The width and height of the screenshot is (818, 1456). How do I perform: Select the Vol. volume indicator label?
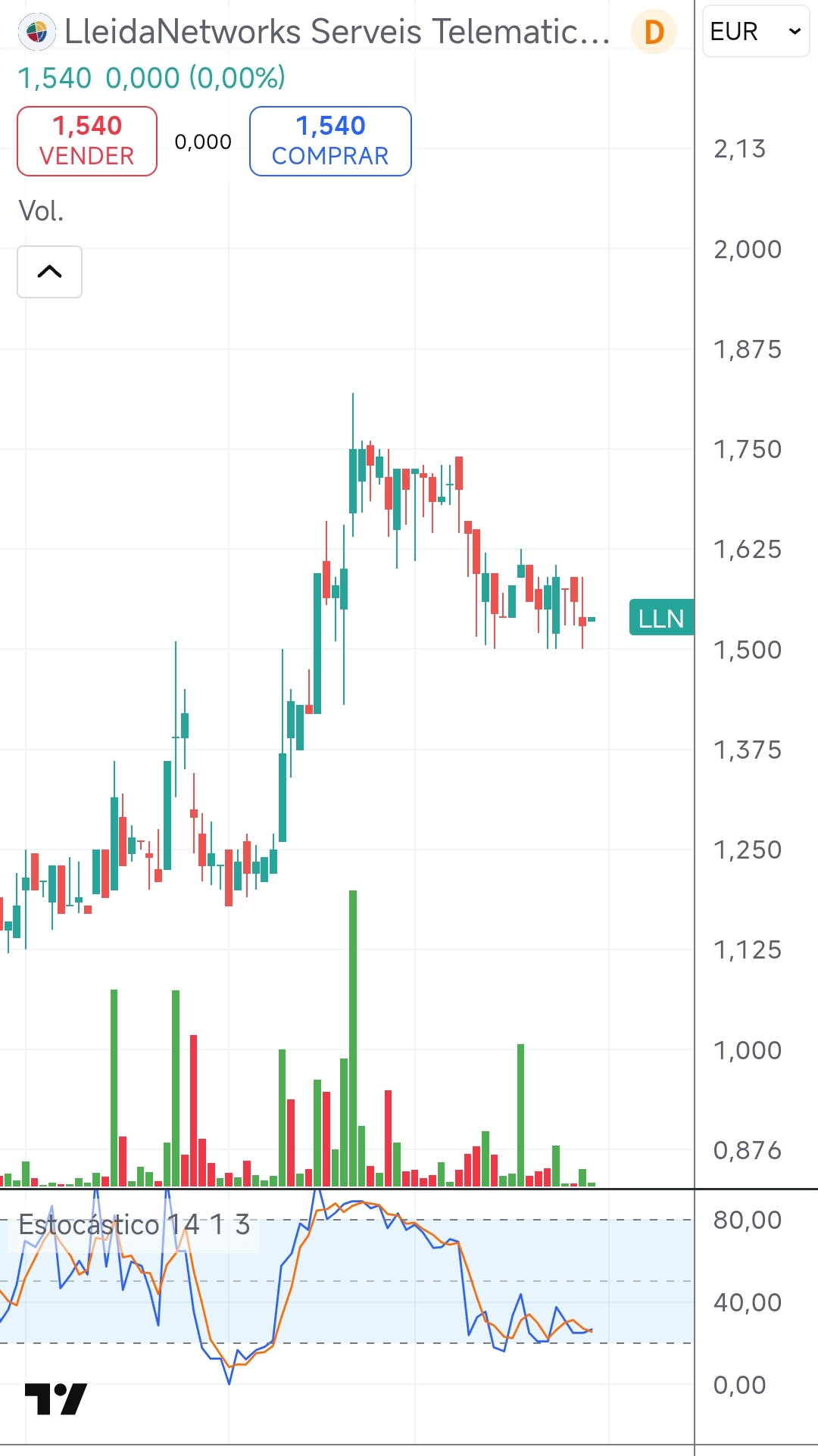(41, 211)
